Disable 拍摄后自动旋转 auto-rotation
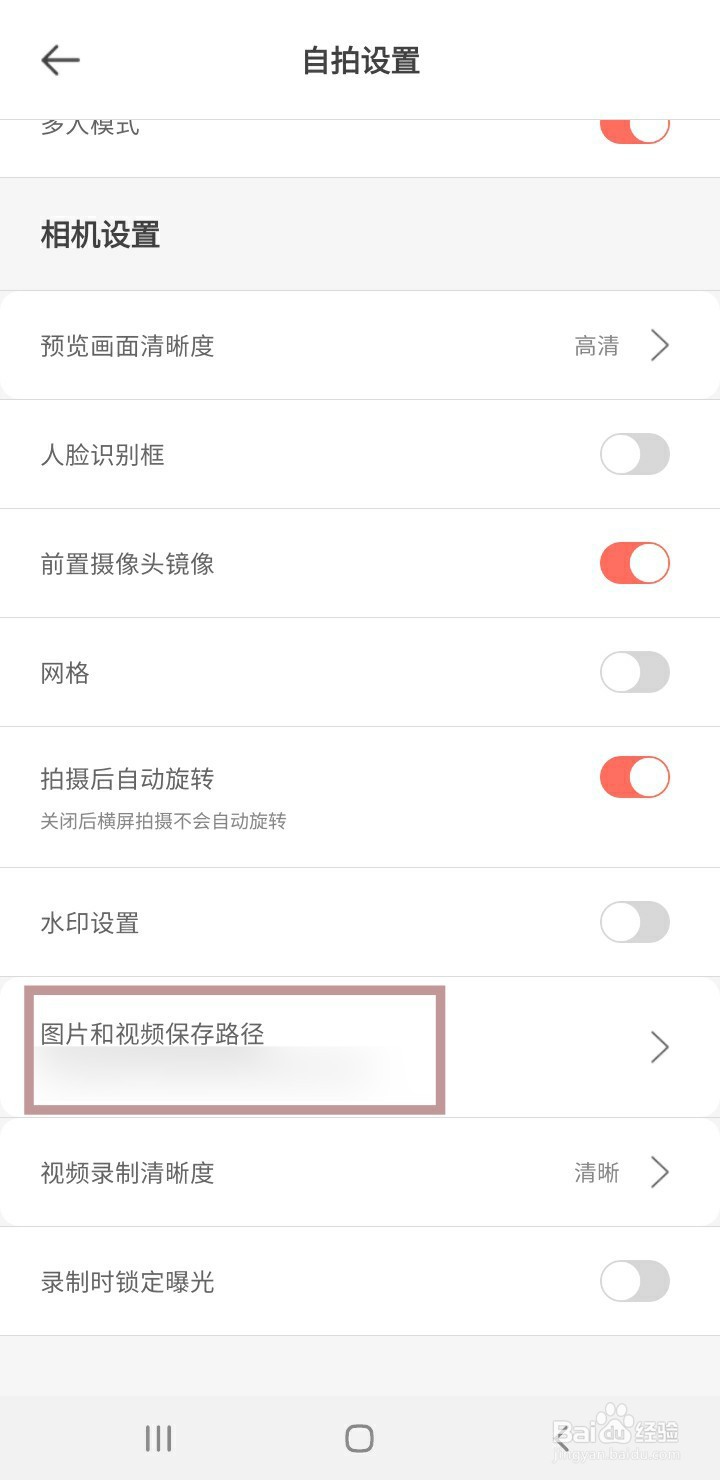This screenshot has height=1480, width=720. 634,777
